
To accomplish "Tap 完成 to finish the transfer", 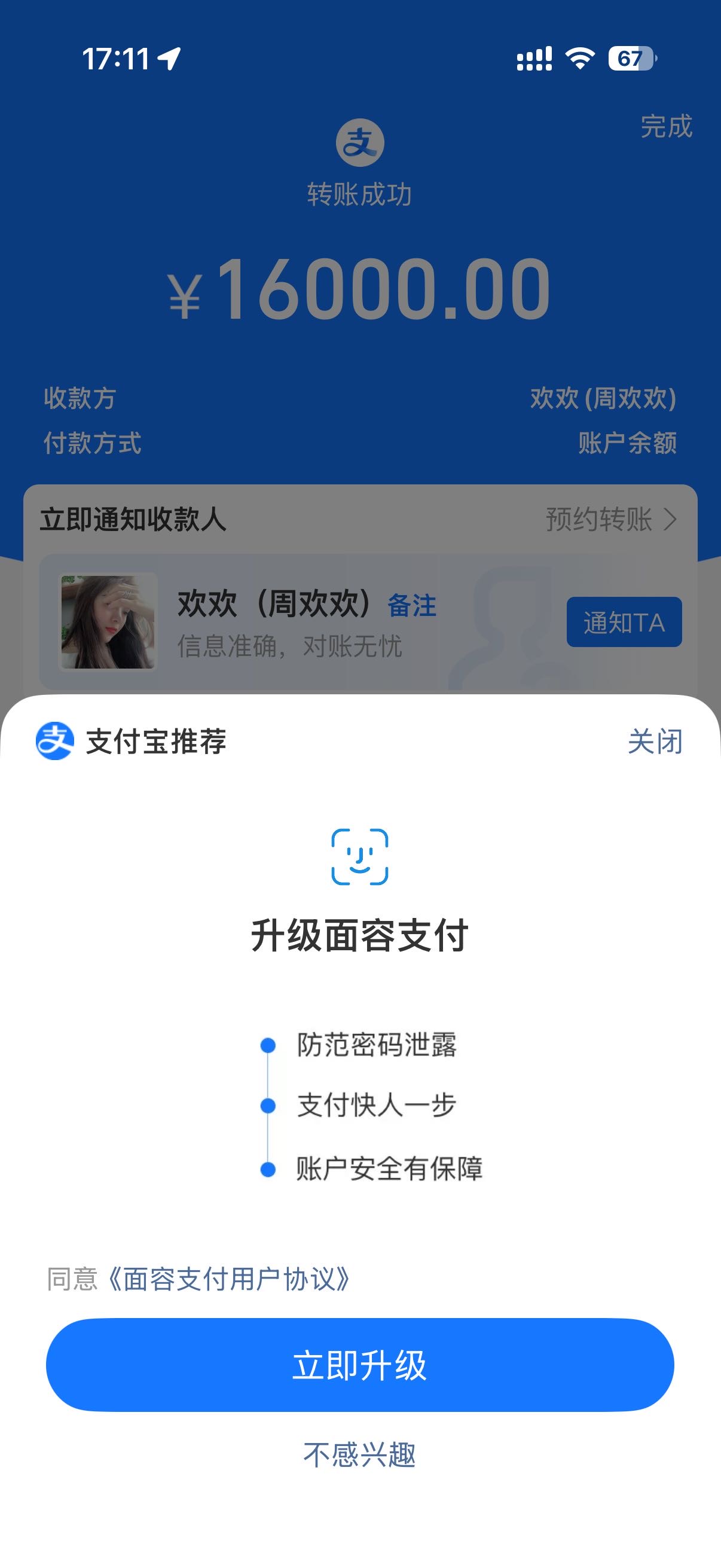I will (x=665, y=127).
